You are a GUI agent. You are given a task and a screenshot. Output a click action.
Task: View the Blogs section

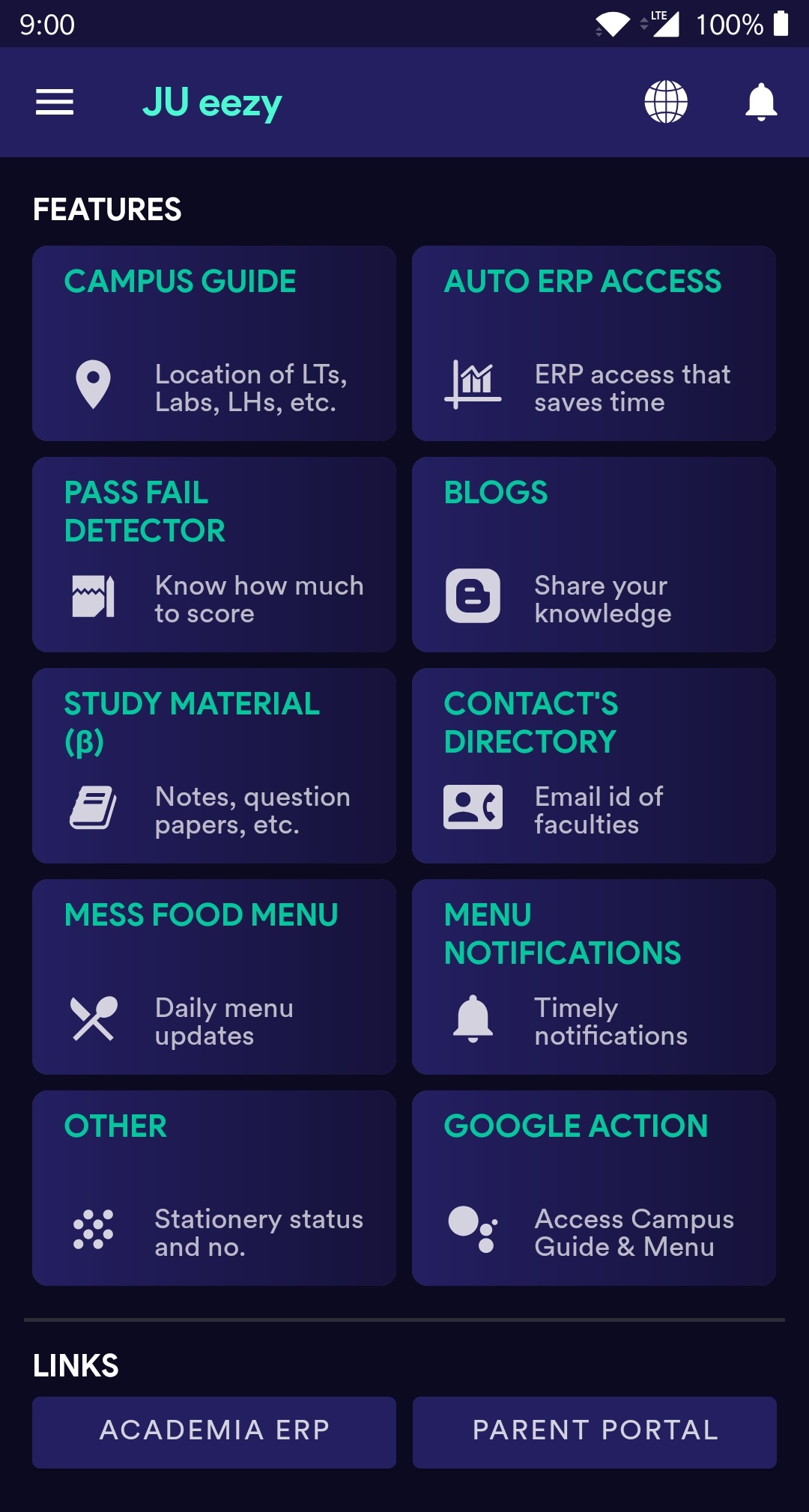(594, 554)
